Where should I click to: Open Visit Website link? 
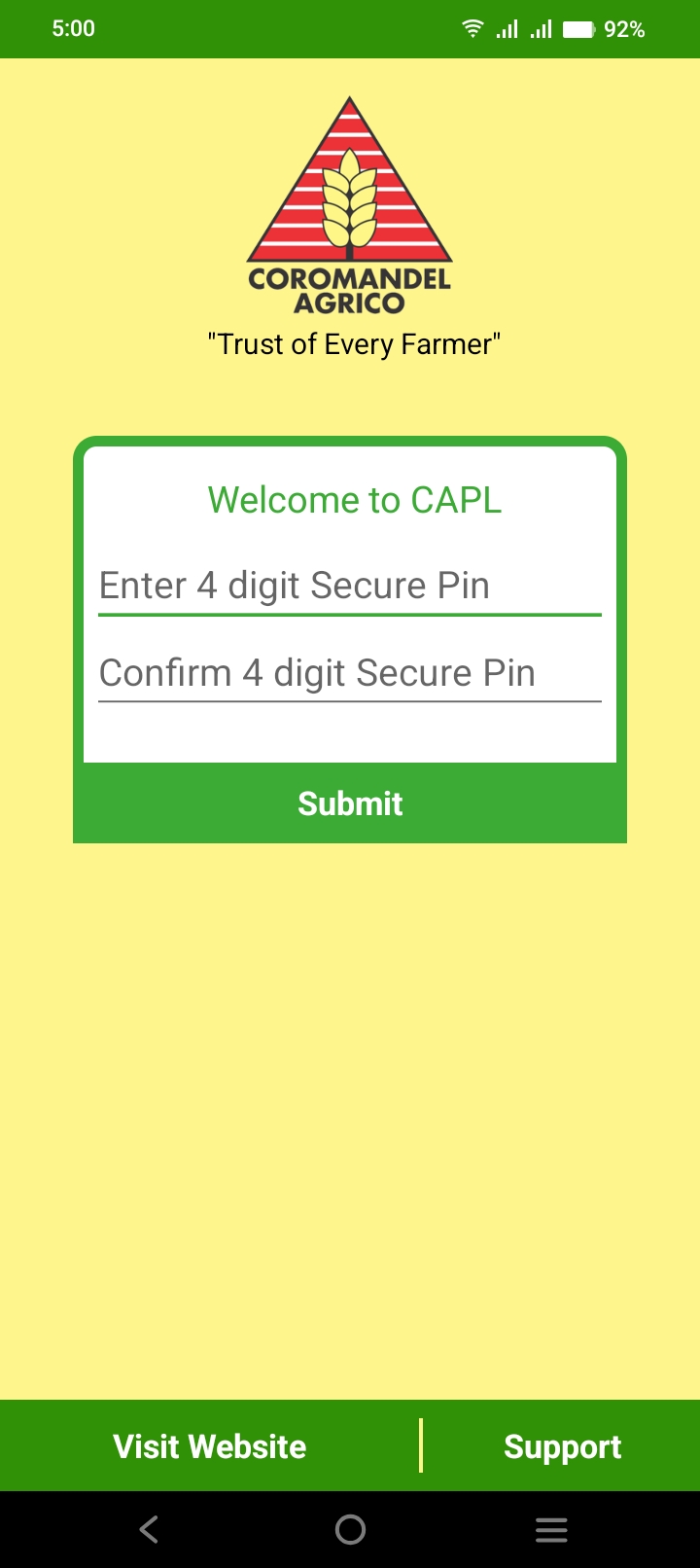coord(209,1446)
